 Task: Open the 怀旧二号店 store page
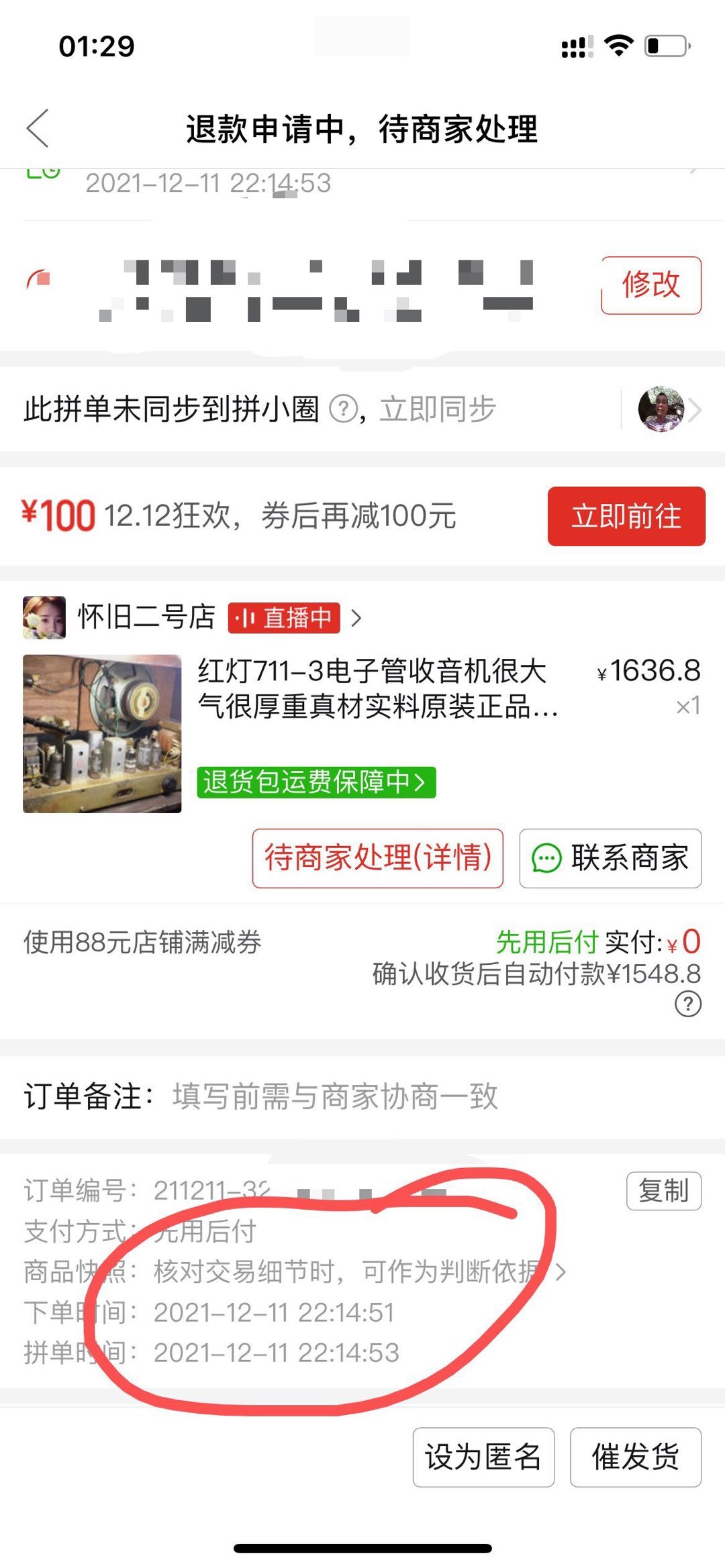(146, 617)
